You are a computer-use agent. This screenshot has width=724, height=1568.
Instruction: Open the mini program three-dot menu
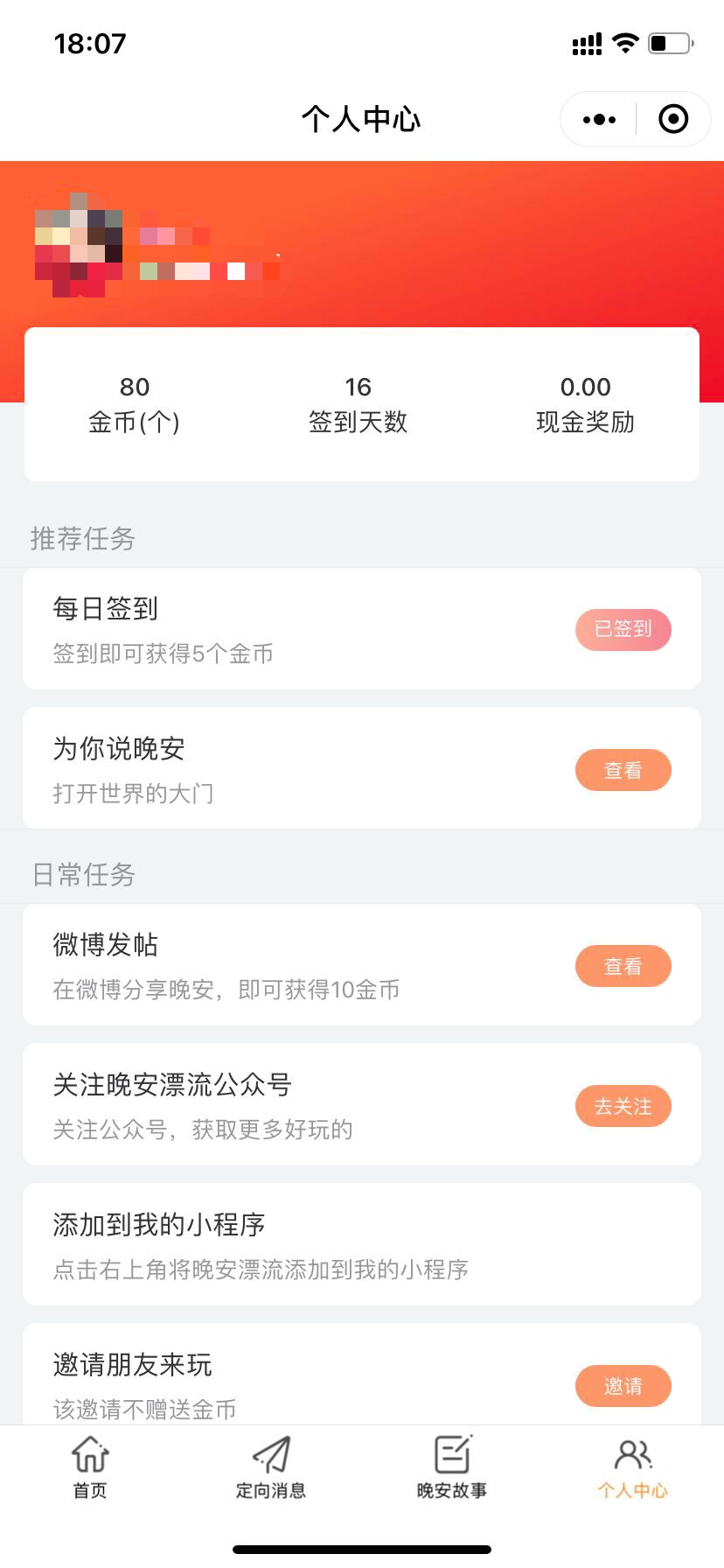pyautogui.click(x=599, y=120)
